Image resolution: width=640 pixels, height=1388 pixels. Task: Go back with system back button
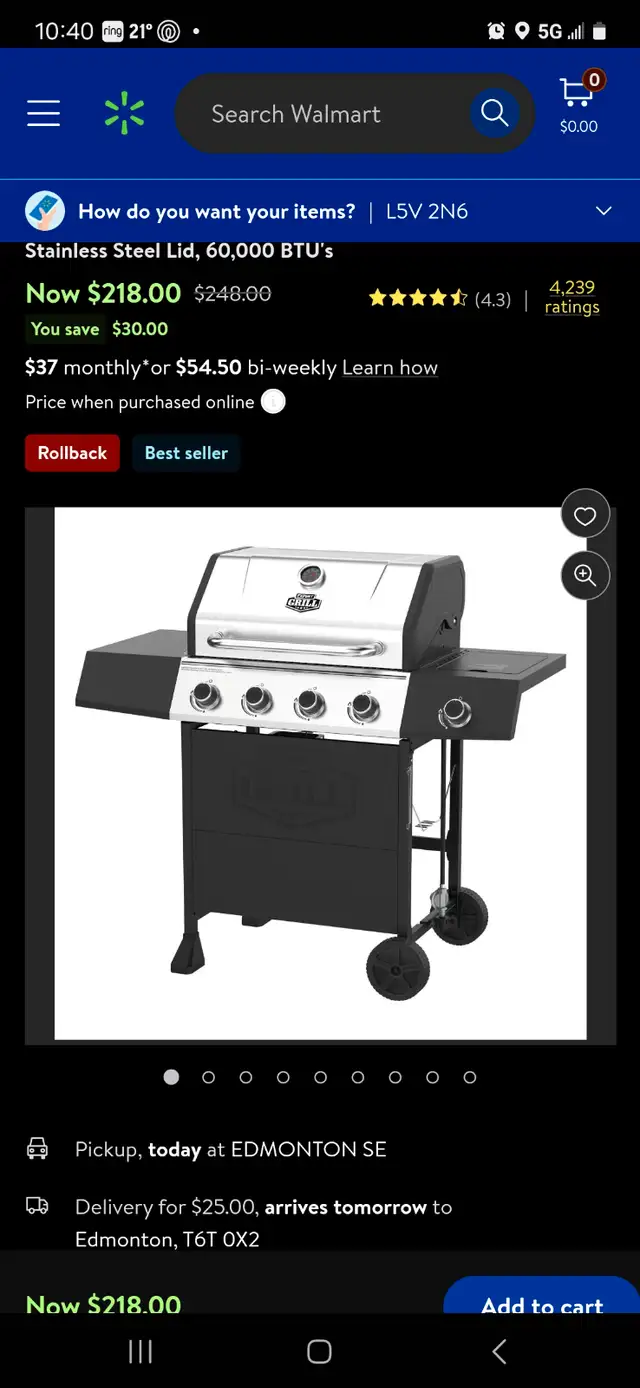click(499, 1352)
